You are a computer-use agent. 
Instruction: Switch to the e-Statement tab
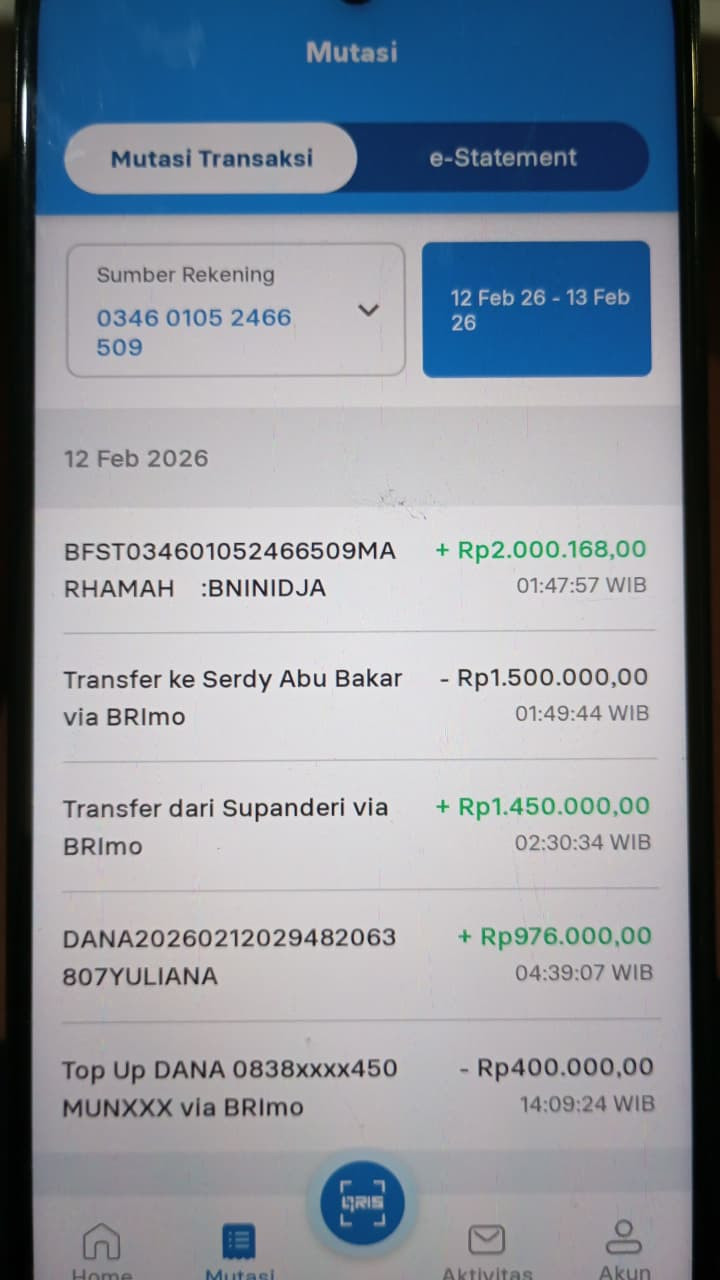coord(503,158)
